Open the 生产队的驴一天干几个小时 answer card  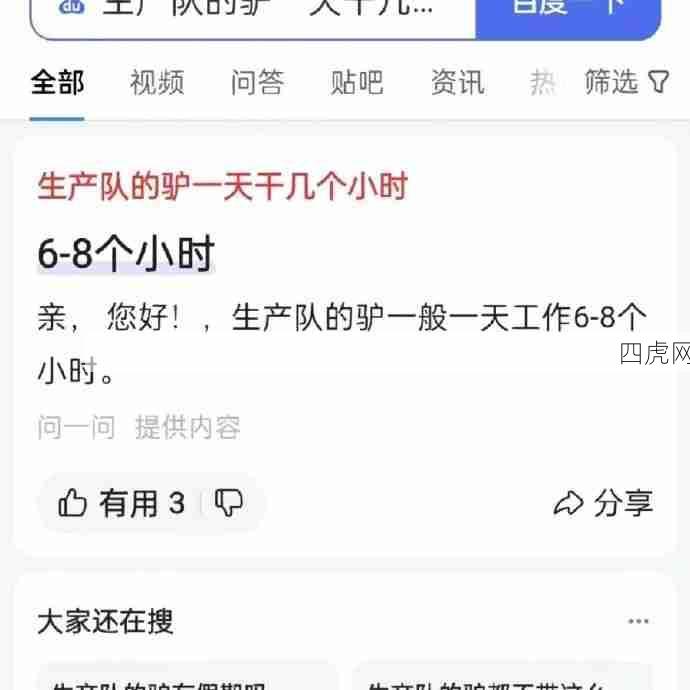click(x=222, y=186)
